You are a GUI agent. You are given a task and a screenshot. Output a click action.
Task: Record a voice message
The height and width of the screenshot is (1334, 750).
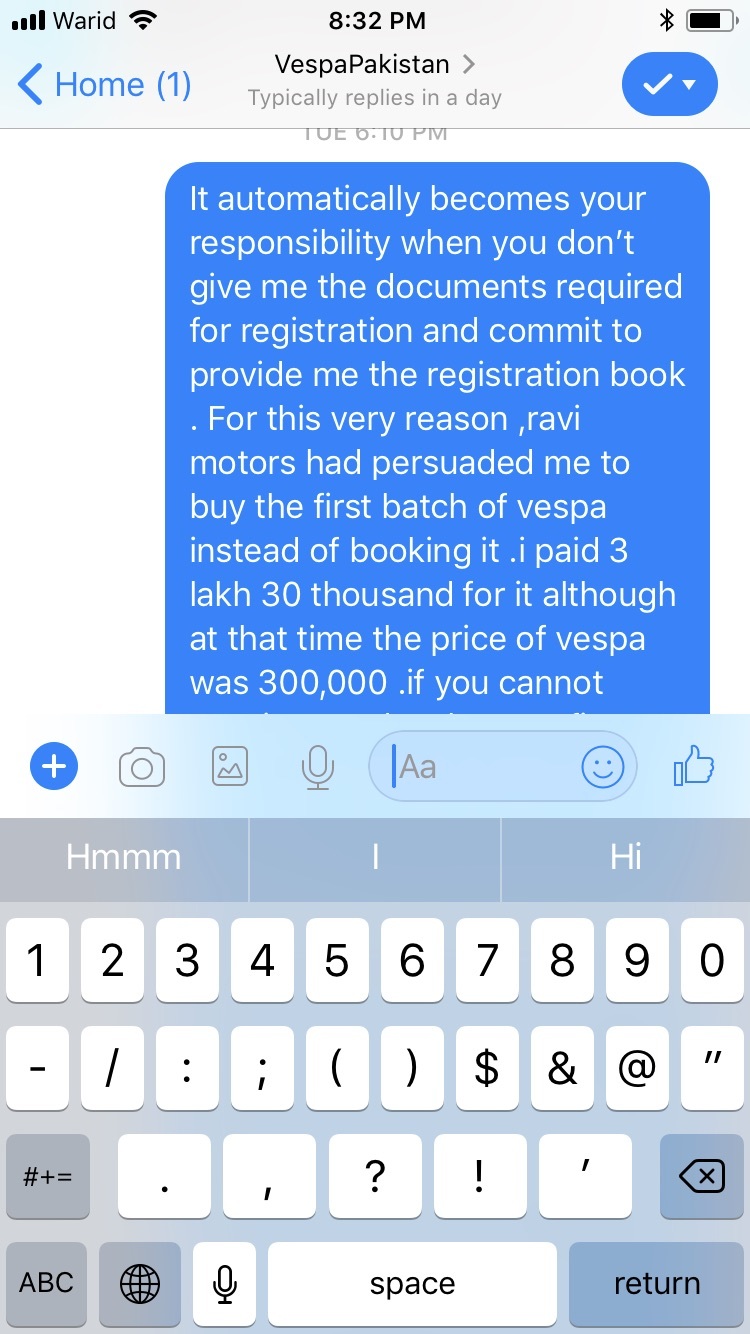[x=318, y=767]
